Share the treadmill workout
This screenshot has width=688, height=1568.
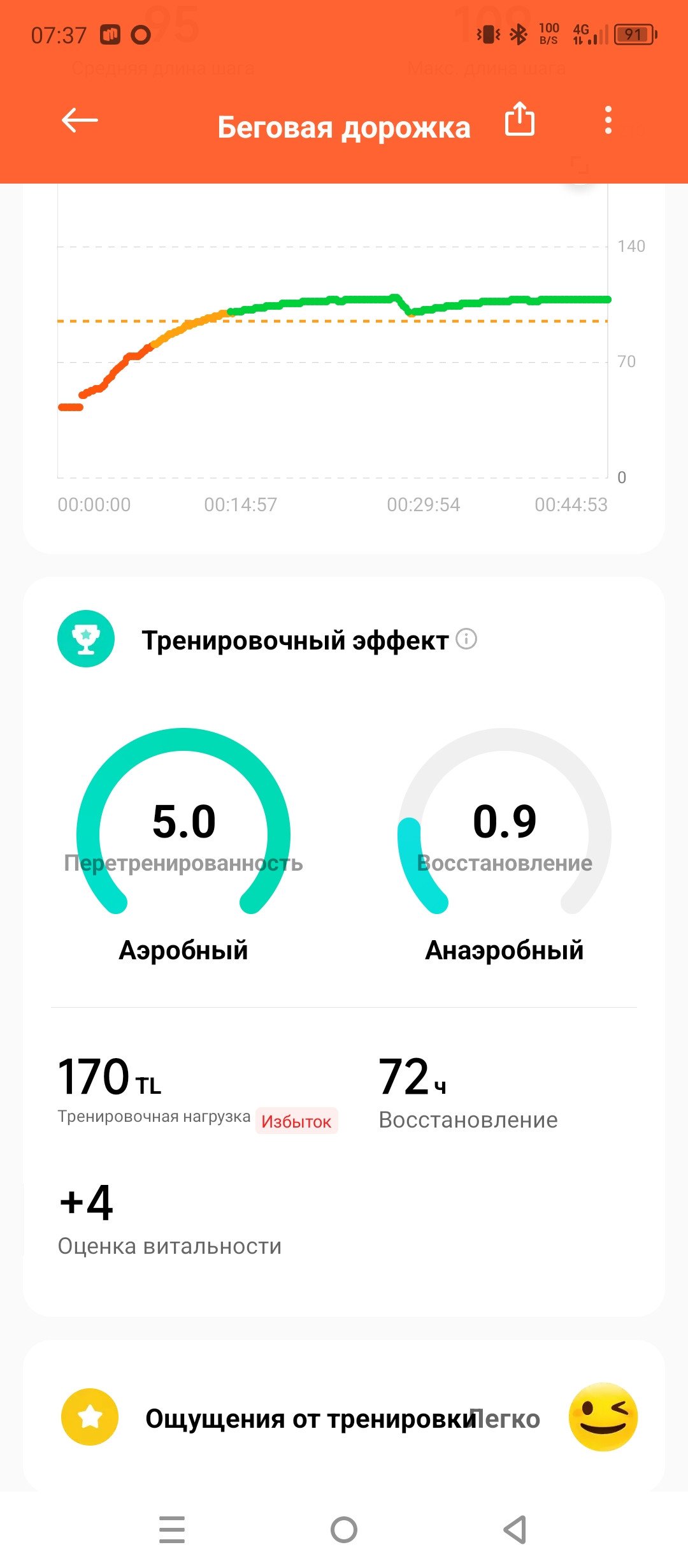click(519, 119)
